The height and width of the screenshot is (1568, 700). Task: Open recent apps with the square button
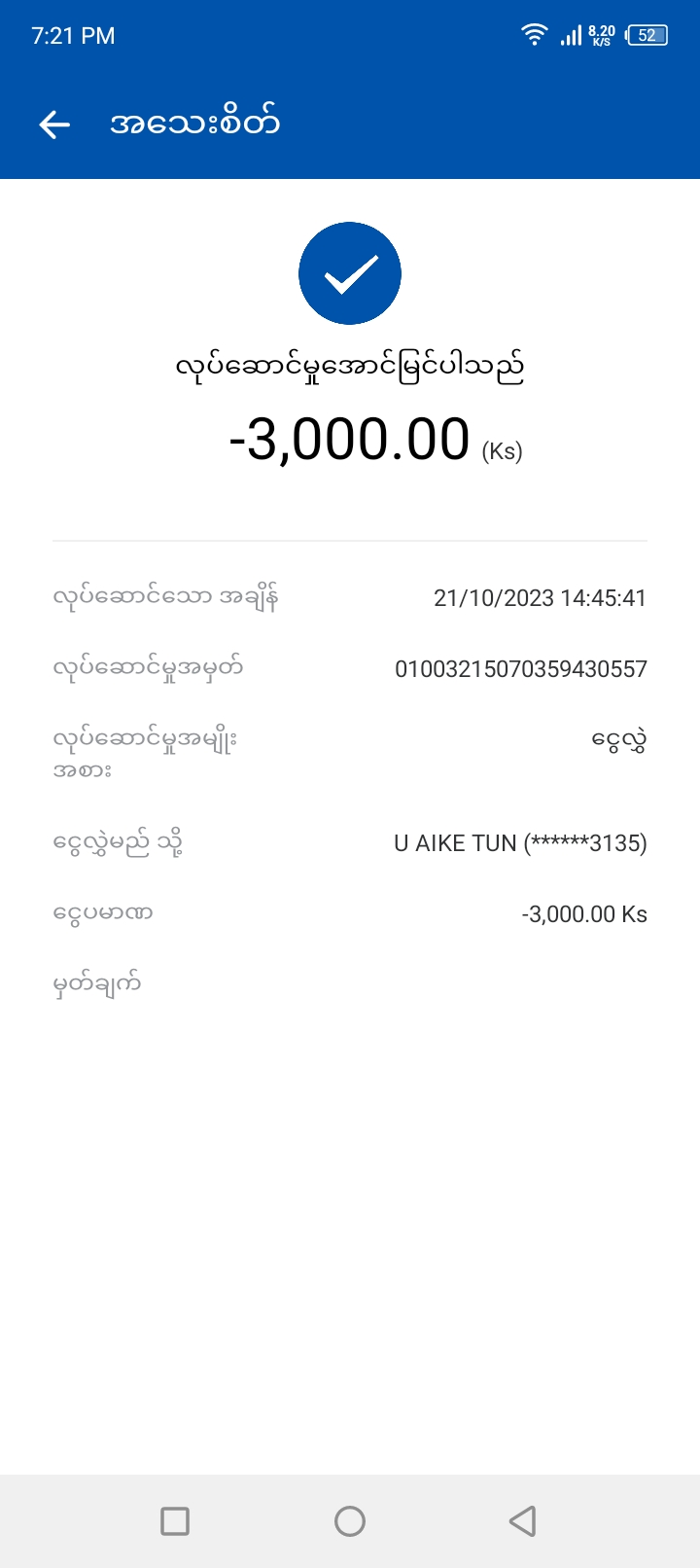point(175,1520)
